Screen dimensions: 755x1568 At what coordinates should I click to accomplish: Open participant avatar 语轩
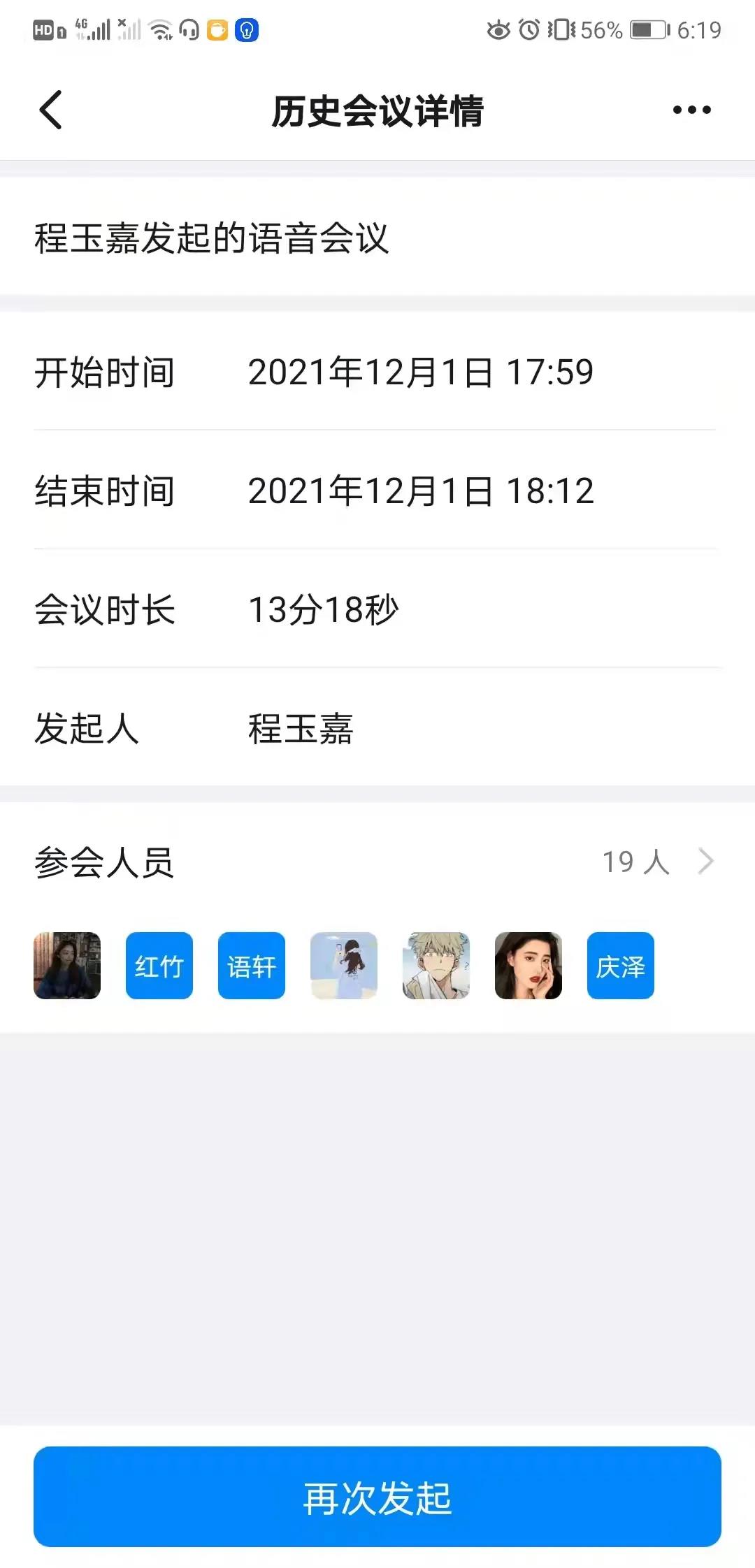click(x=252, y=966)
